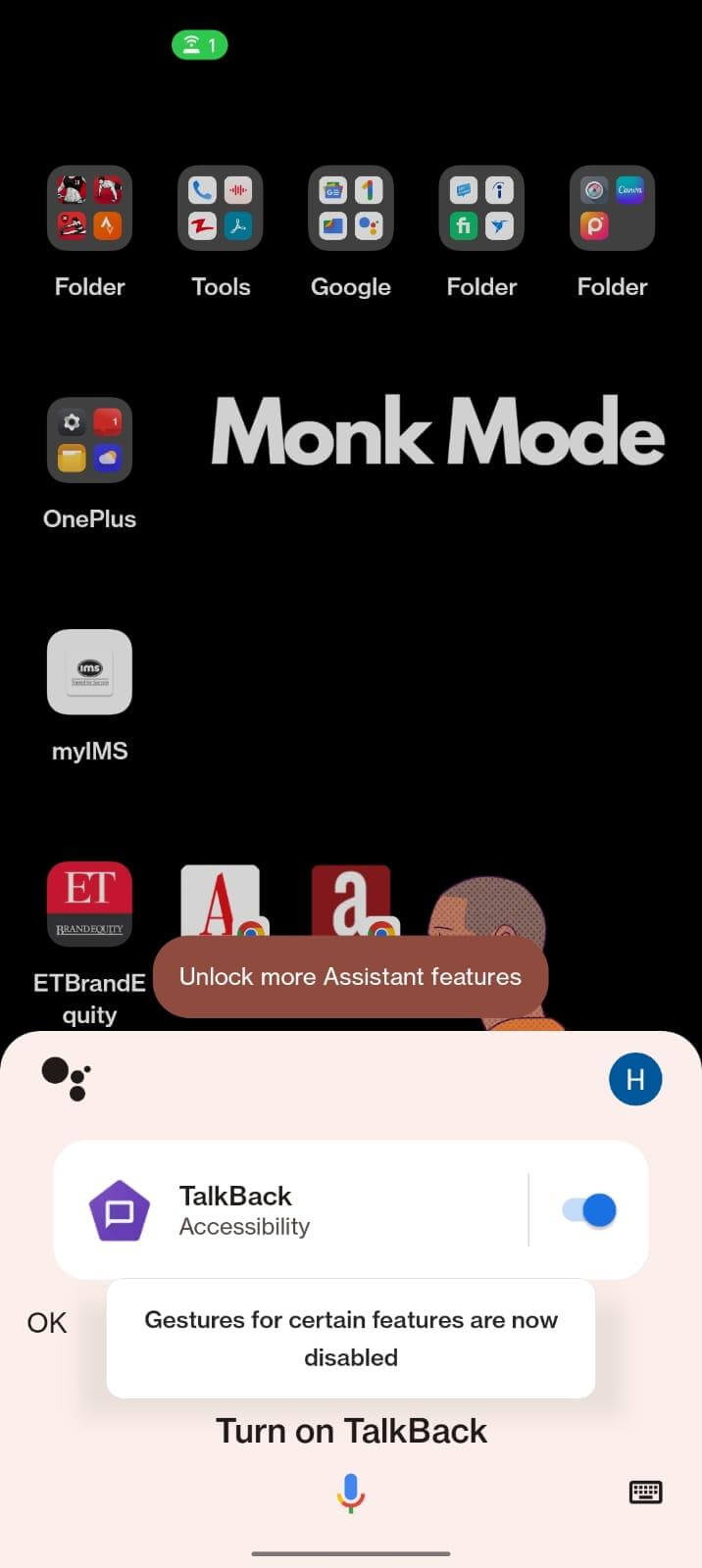
Task: Open the Google Assistant logo
Action: pyautogui.click(x=66, y=1079)
